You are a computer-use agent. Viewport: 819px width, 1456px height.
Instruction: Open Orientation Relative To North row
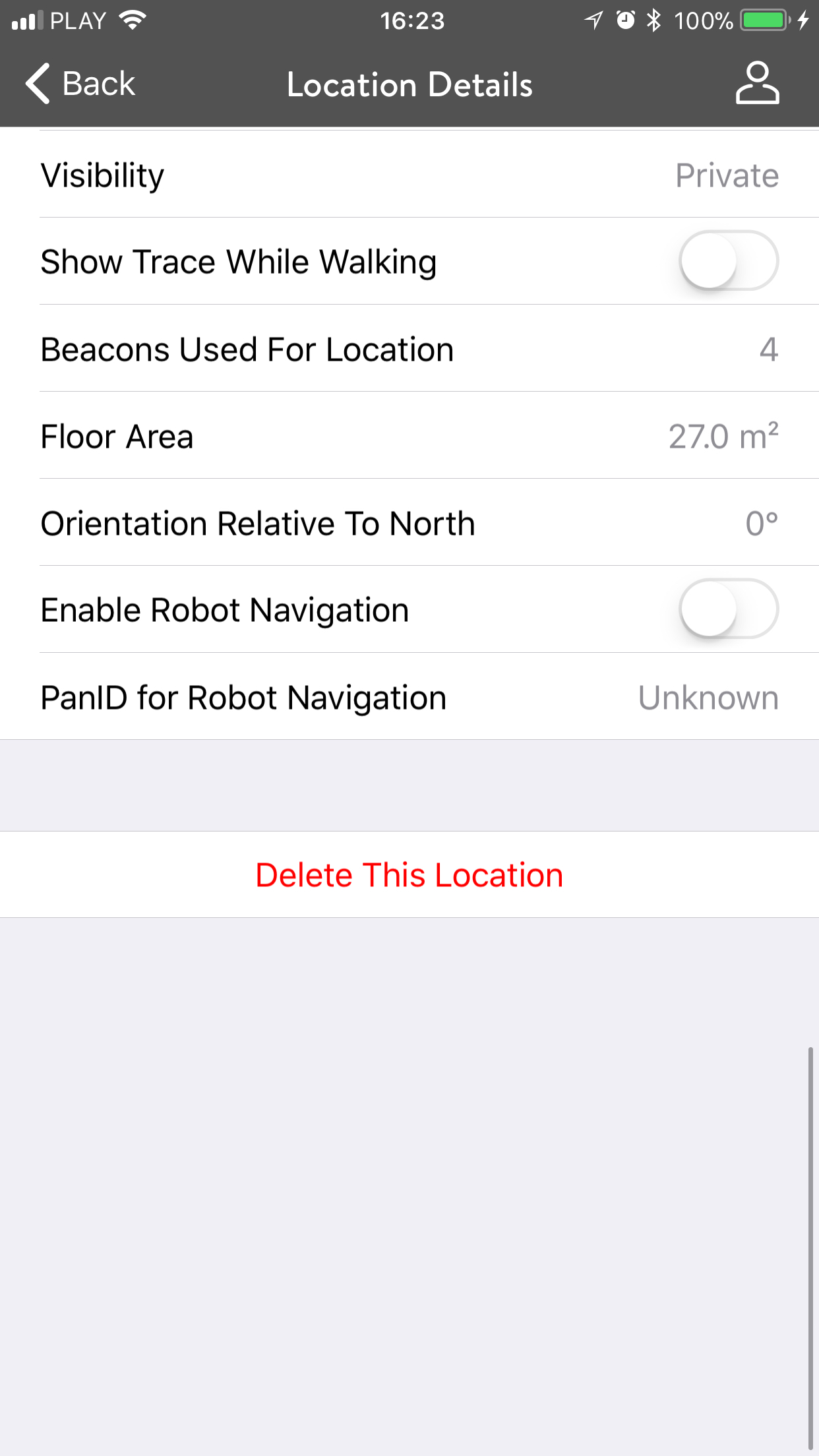409,523
